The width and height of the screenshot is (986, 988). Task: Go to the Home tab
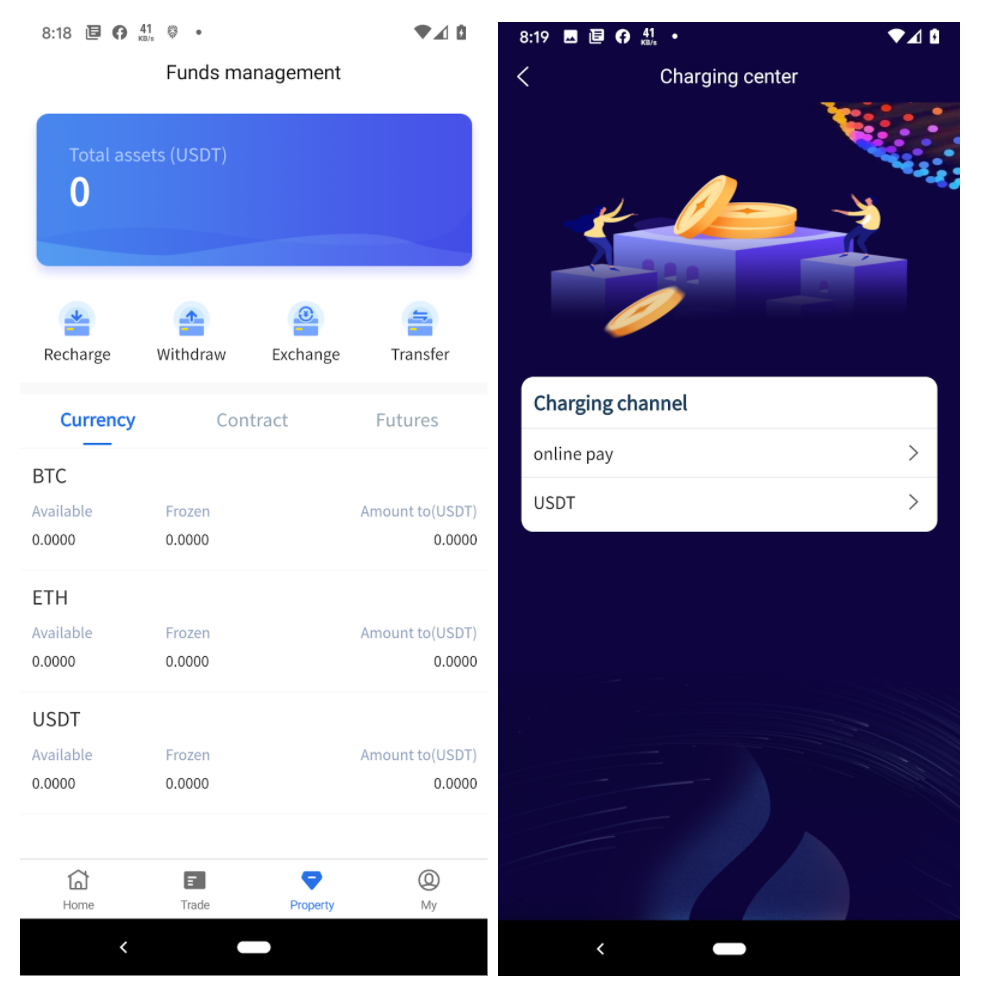pos(78,889)
